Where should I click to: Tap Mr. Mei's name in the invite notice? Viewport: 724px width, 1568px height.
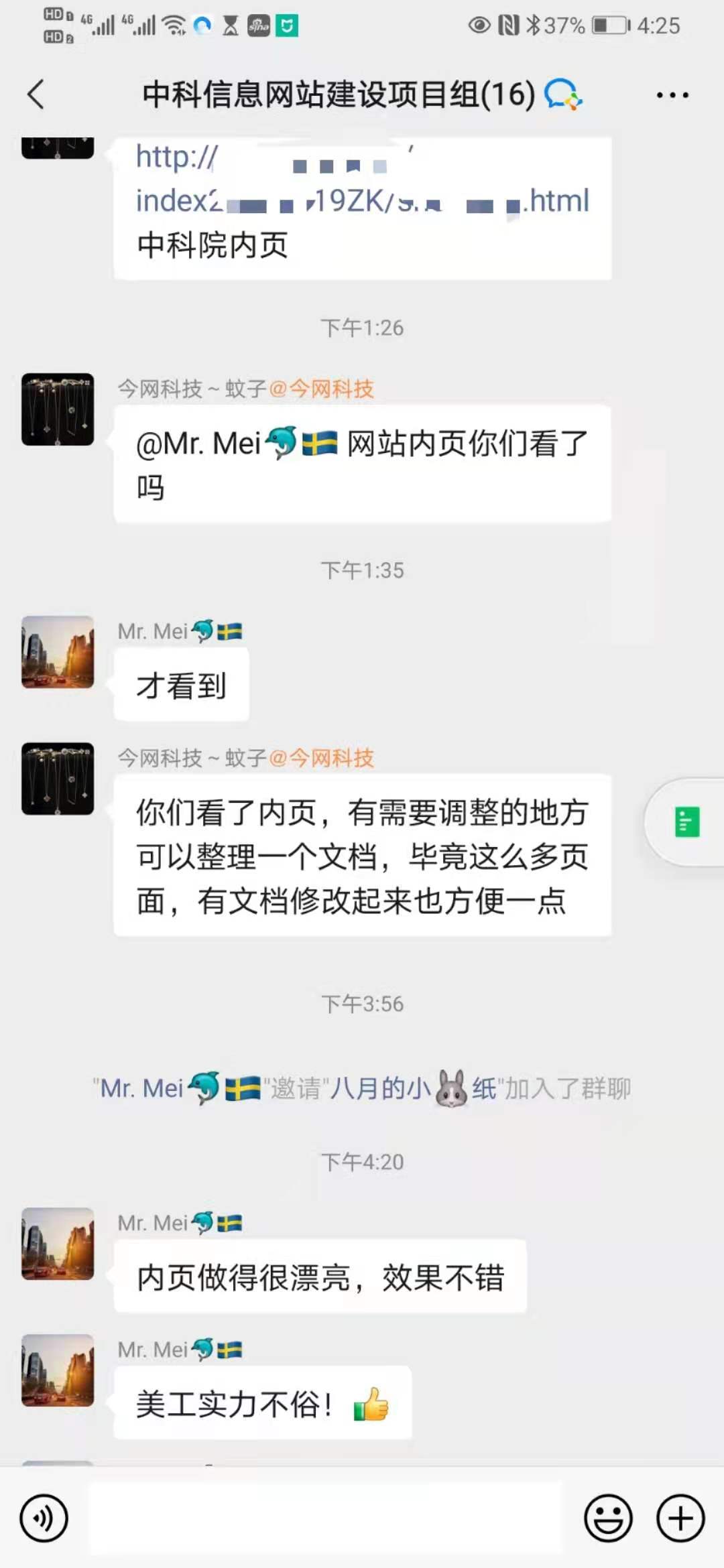pyautogui.click(x=142, y=1088)
